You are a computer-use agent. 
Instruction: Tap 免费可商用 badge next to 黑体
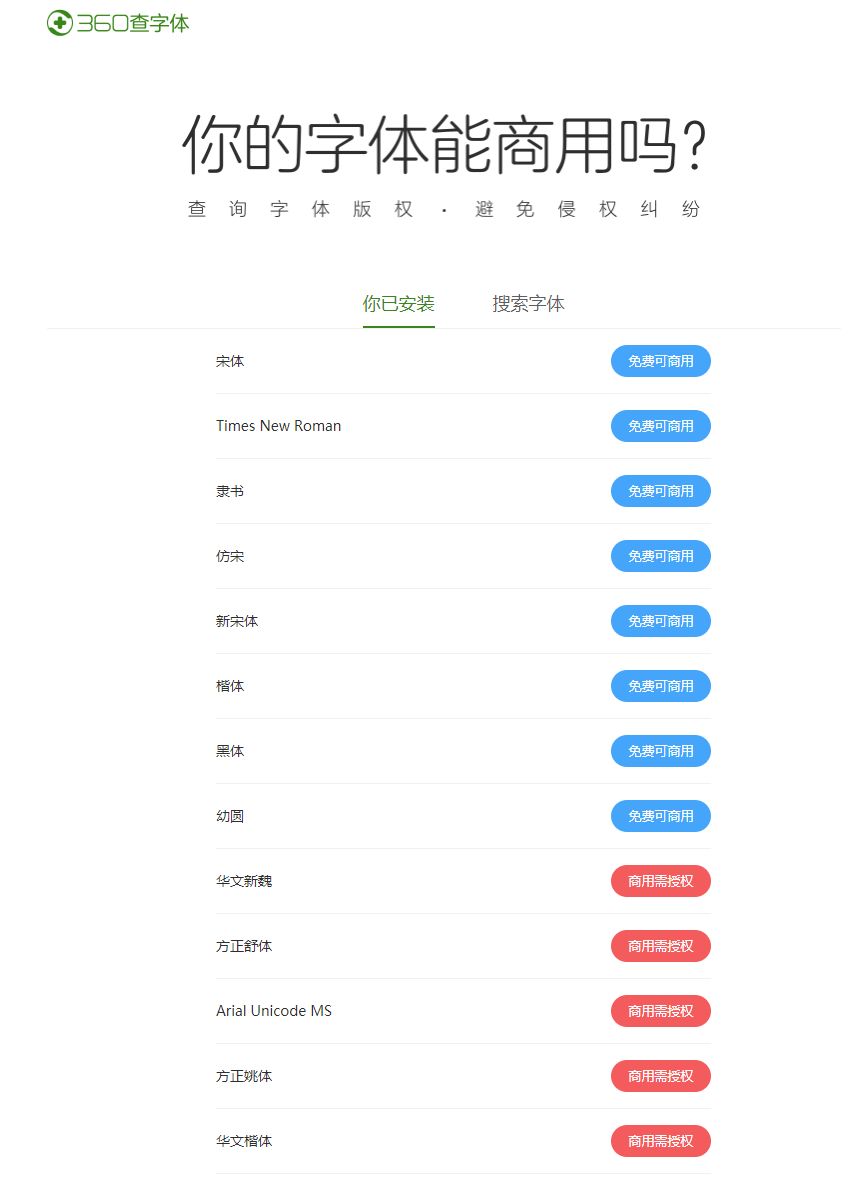coord(660,751)
